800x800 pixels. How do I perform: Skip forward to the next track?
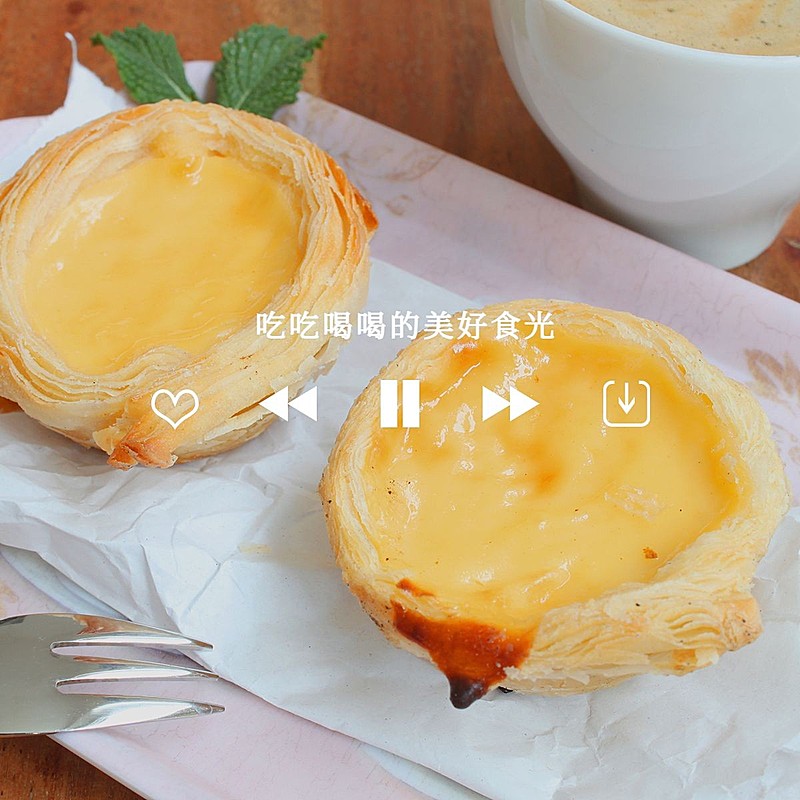tap(510, 404)
